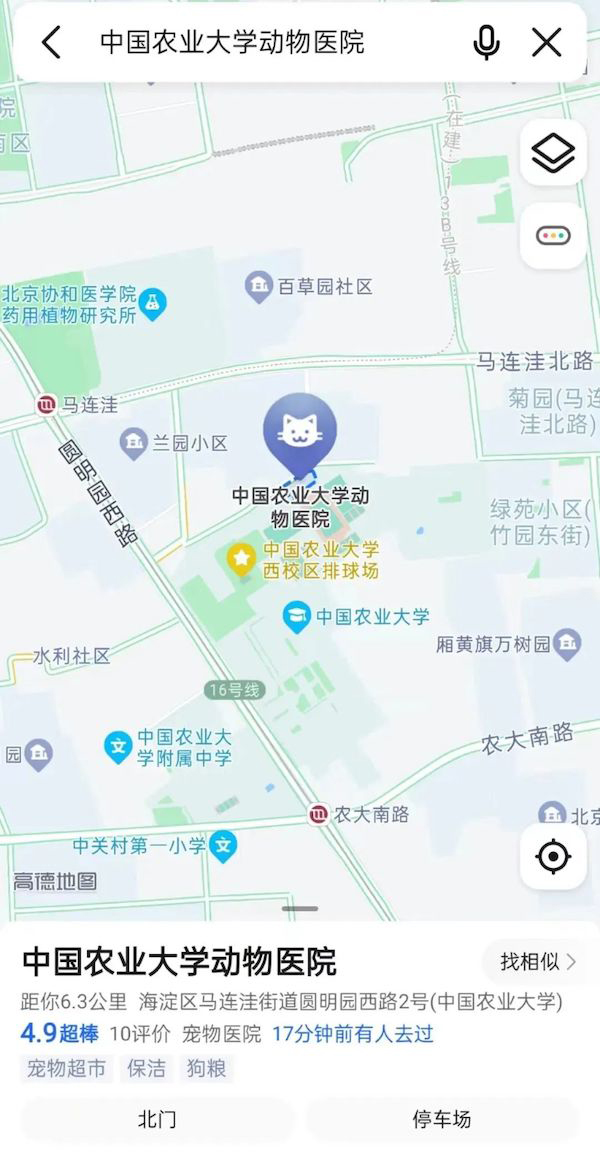The image size is (600, 1155).
Task: Clear the search with the X icon
Action: coord(546,43)
